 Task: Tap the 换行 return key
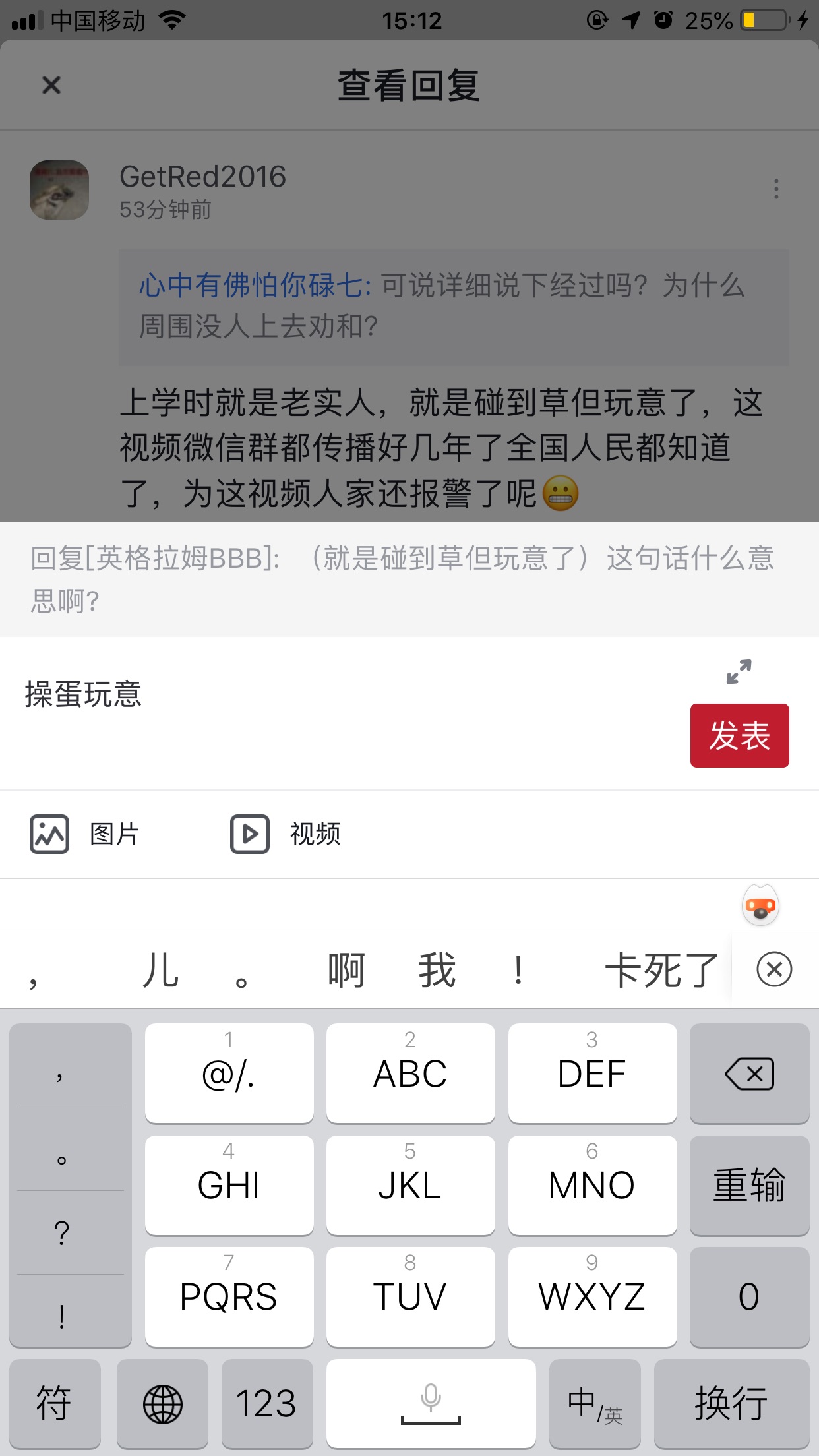(x=731, y=1403)
